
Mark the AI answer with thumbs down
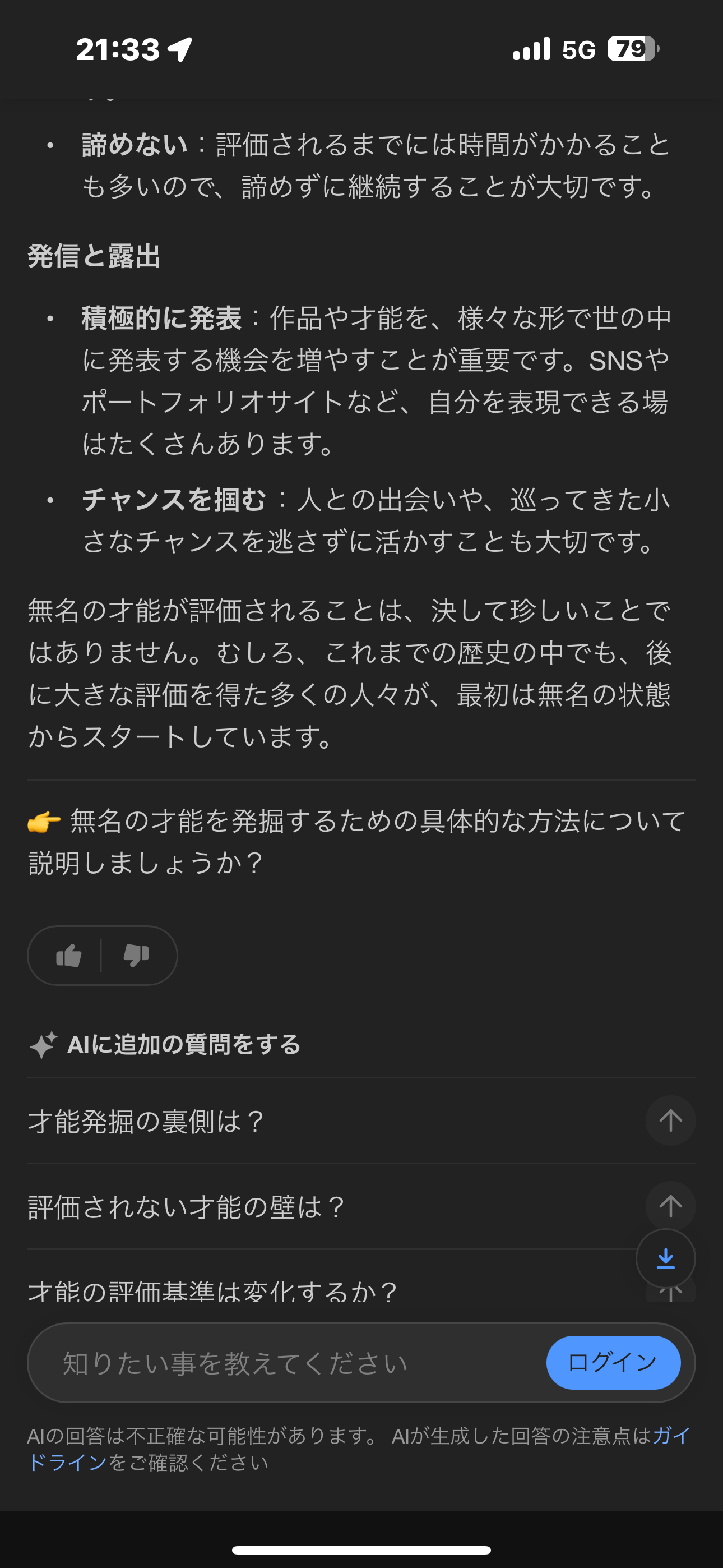coord(136,956)
